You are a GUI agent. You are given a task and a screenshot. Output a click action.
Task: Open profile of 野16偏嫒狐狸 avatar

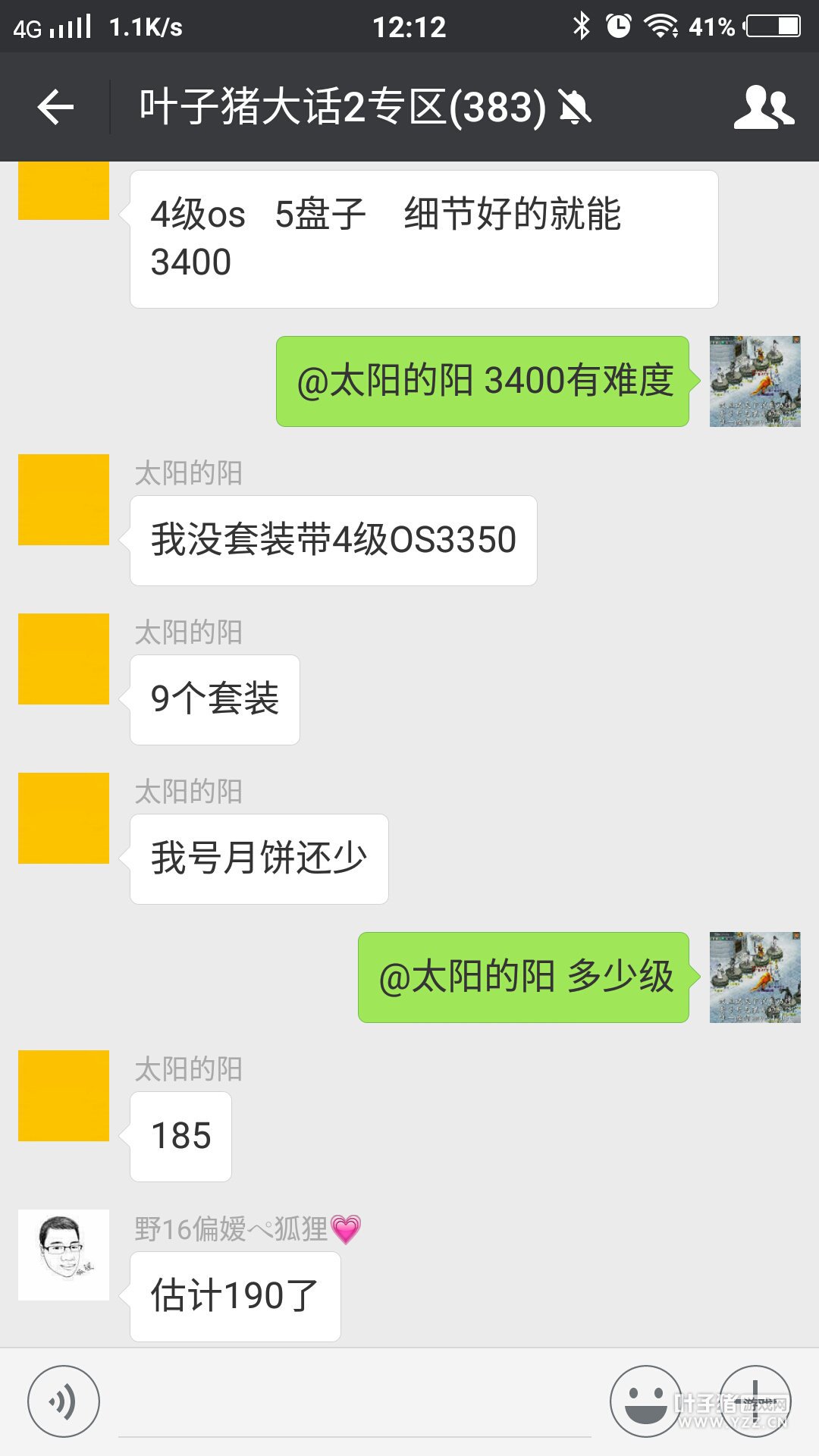pos(64,1255)
